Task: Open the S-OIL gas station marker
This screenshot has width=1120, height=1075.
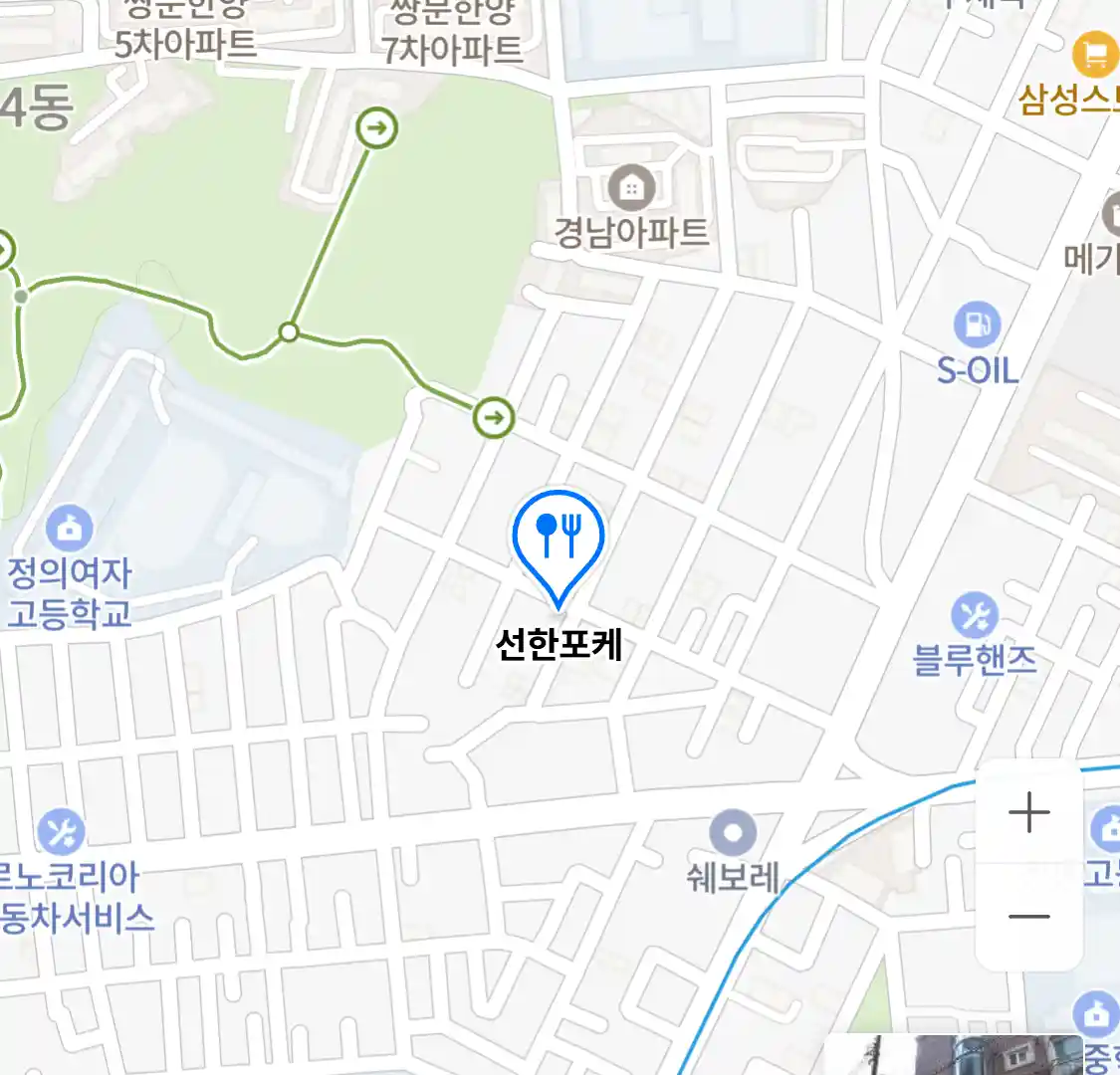Action: [x=977, y=324]
